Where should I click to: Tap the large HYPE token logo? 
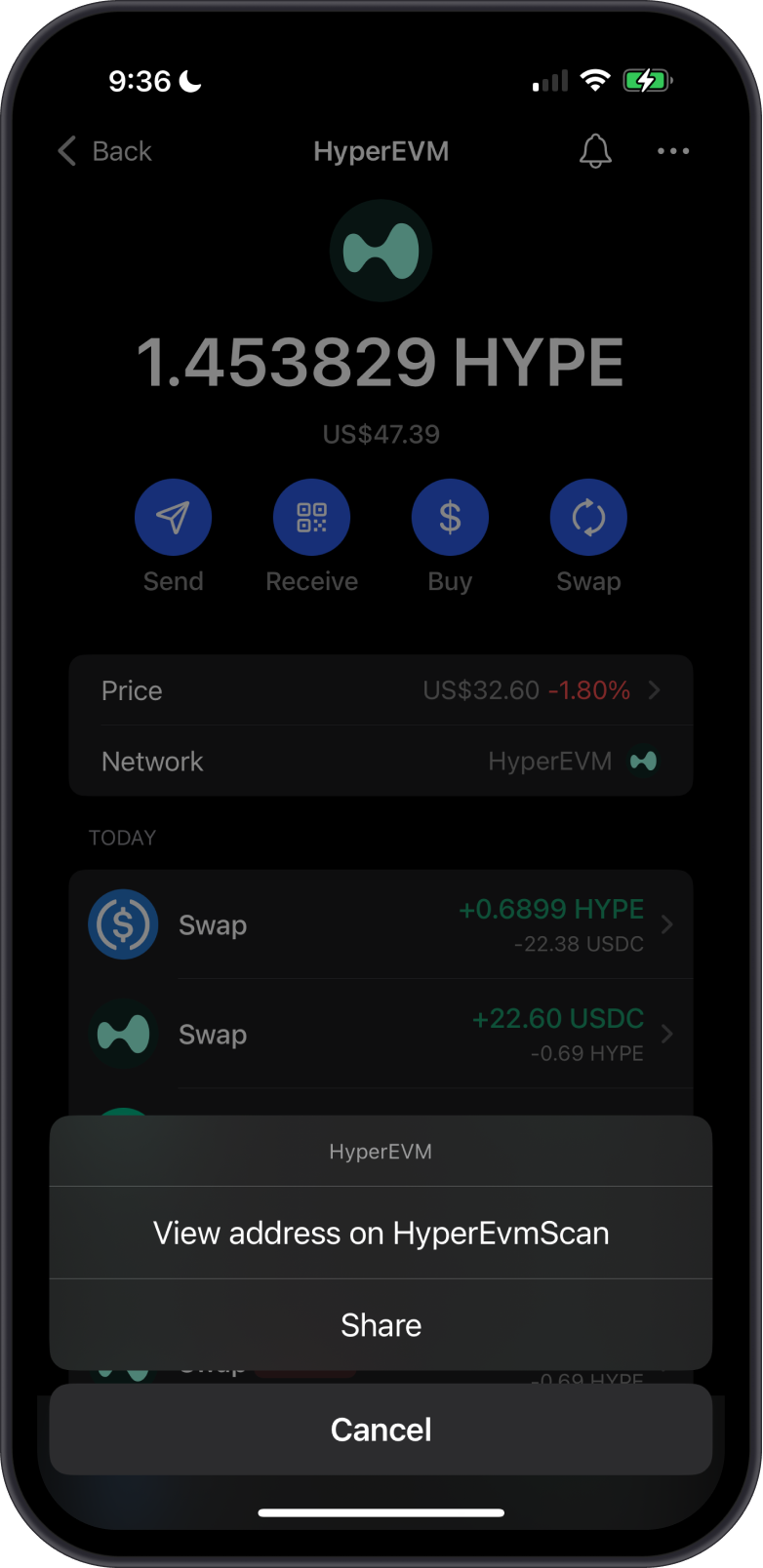point(381,251)
